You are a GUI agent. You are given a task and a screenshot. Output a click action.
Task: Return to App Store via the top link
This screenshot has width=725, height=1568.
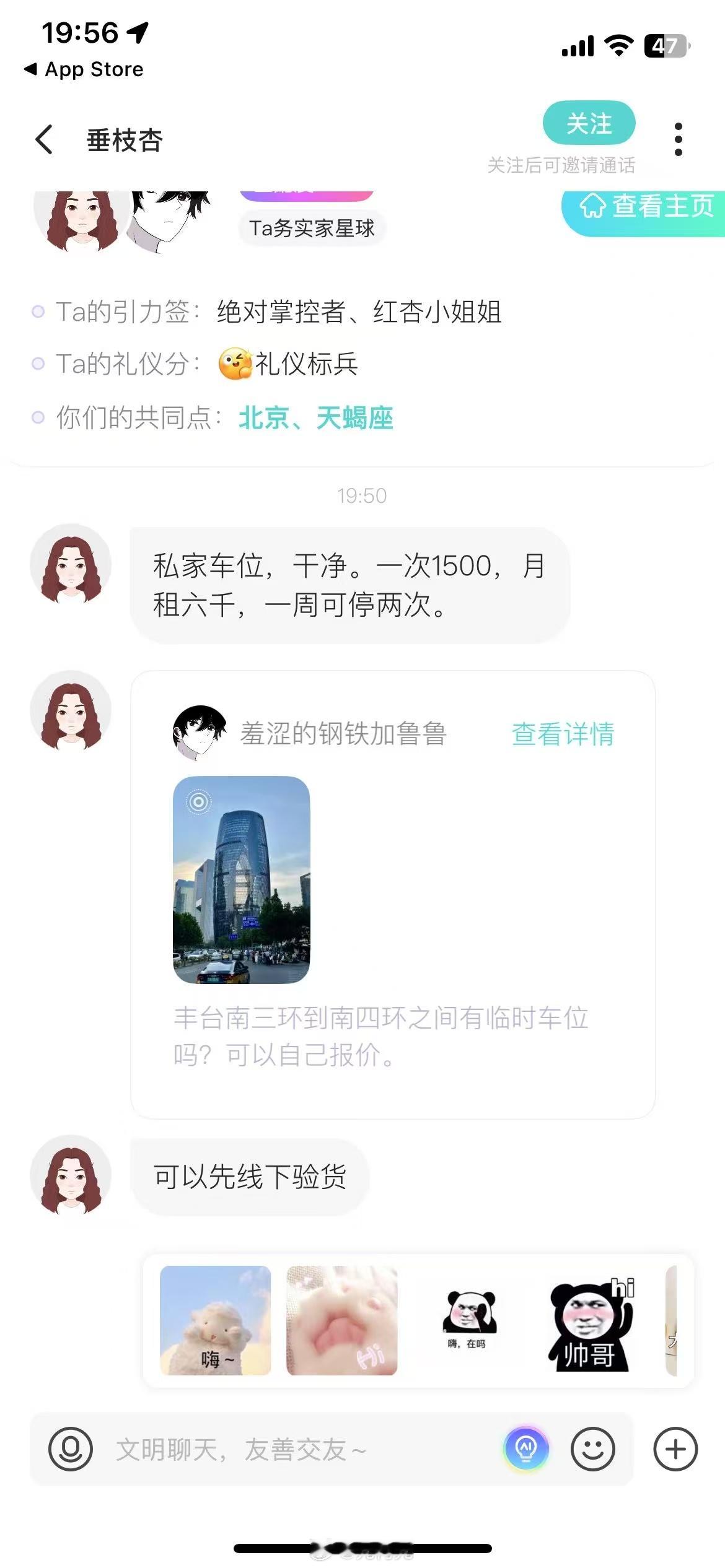coord(84,69)
